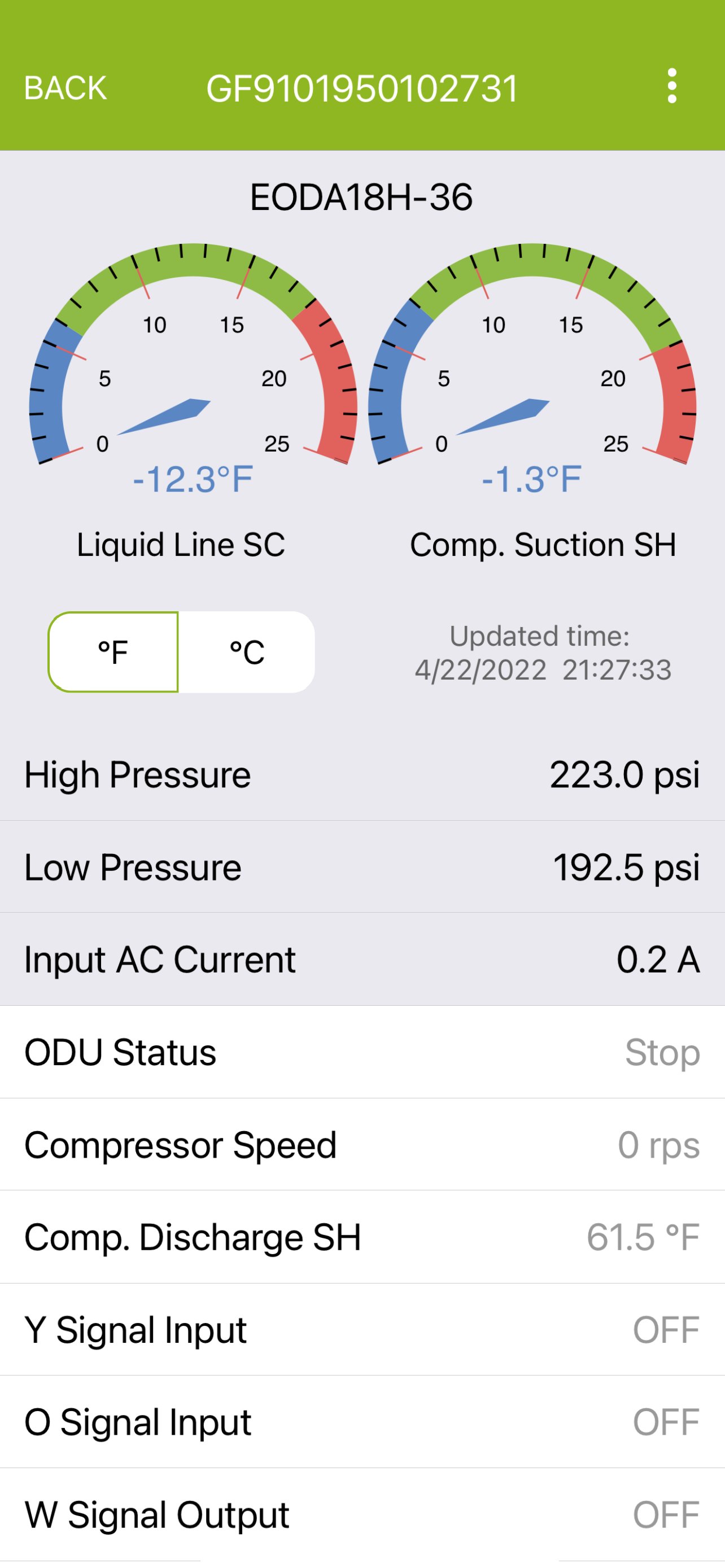The height and width of the screenshot is (1568, 725).
Task: Expand the Compressor Speed row
Action: [x=362, y=1145]
